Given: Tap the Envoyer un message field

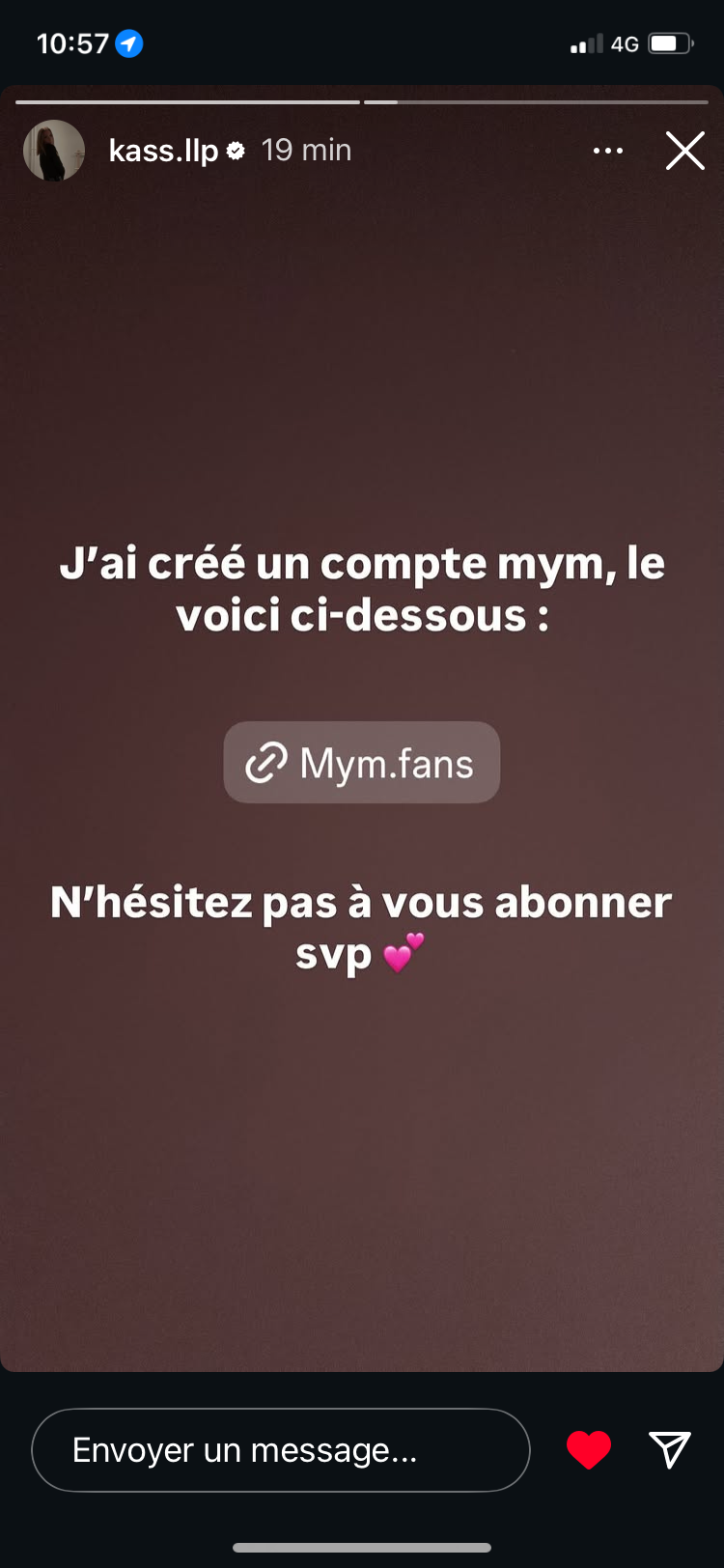Looking at the screenshot, I should point(280,1450).
